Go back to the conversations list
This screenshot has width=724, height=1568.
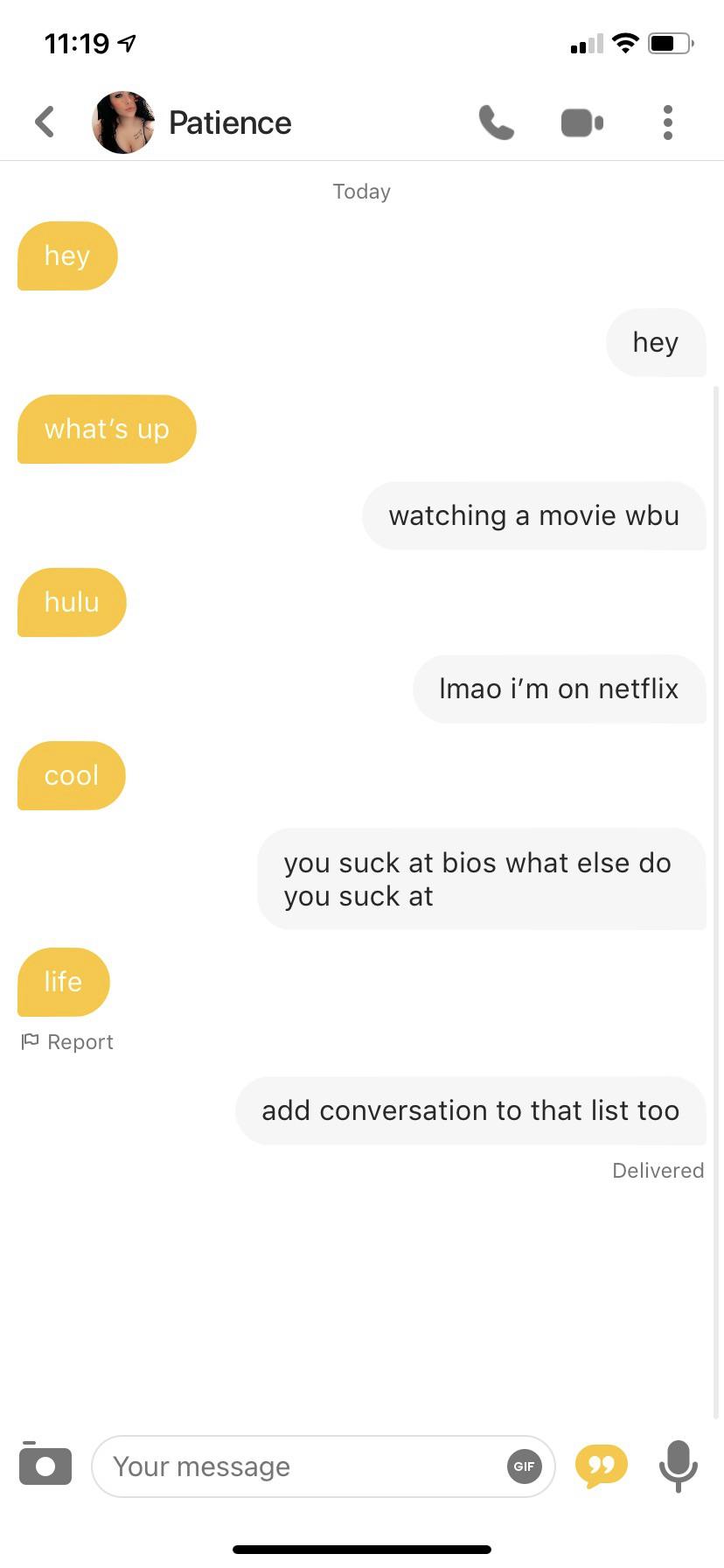click(45, 122)
